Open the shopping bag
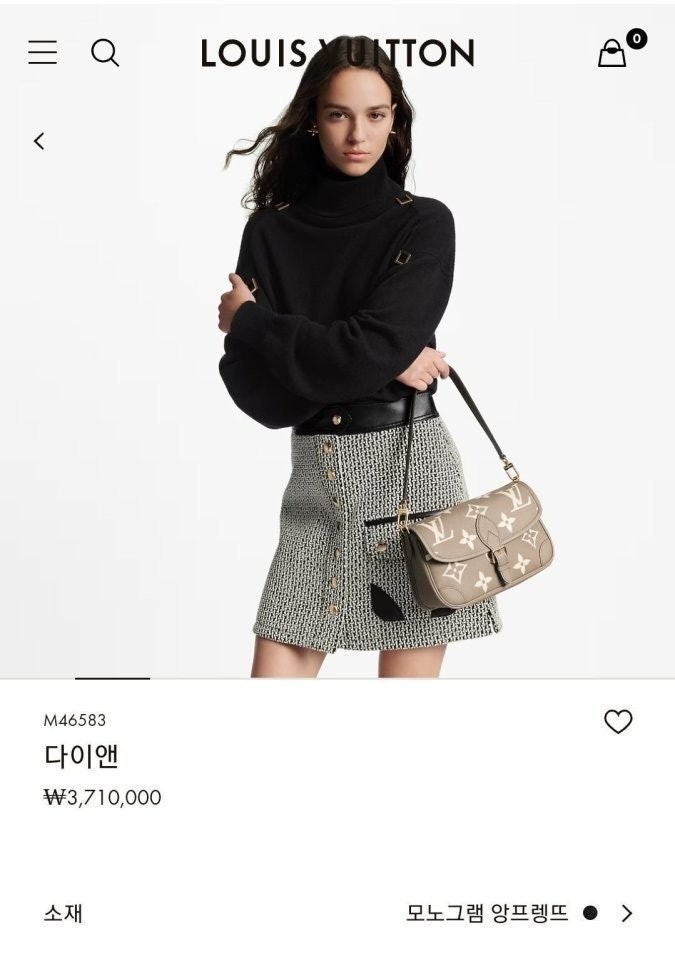 613,52
